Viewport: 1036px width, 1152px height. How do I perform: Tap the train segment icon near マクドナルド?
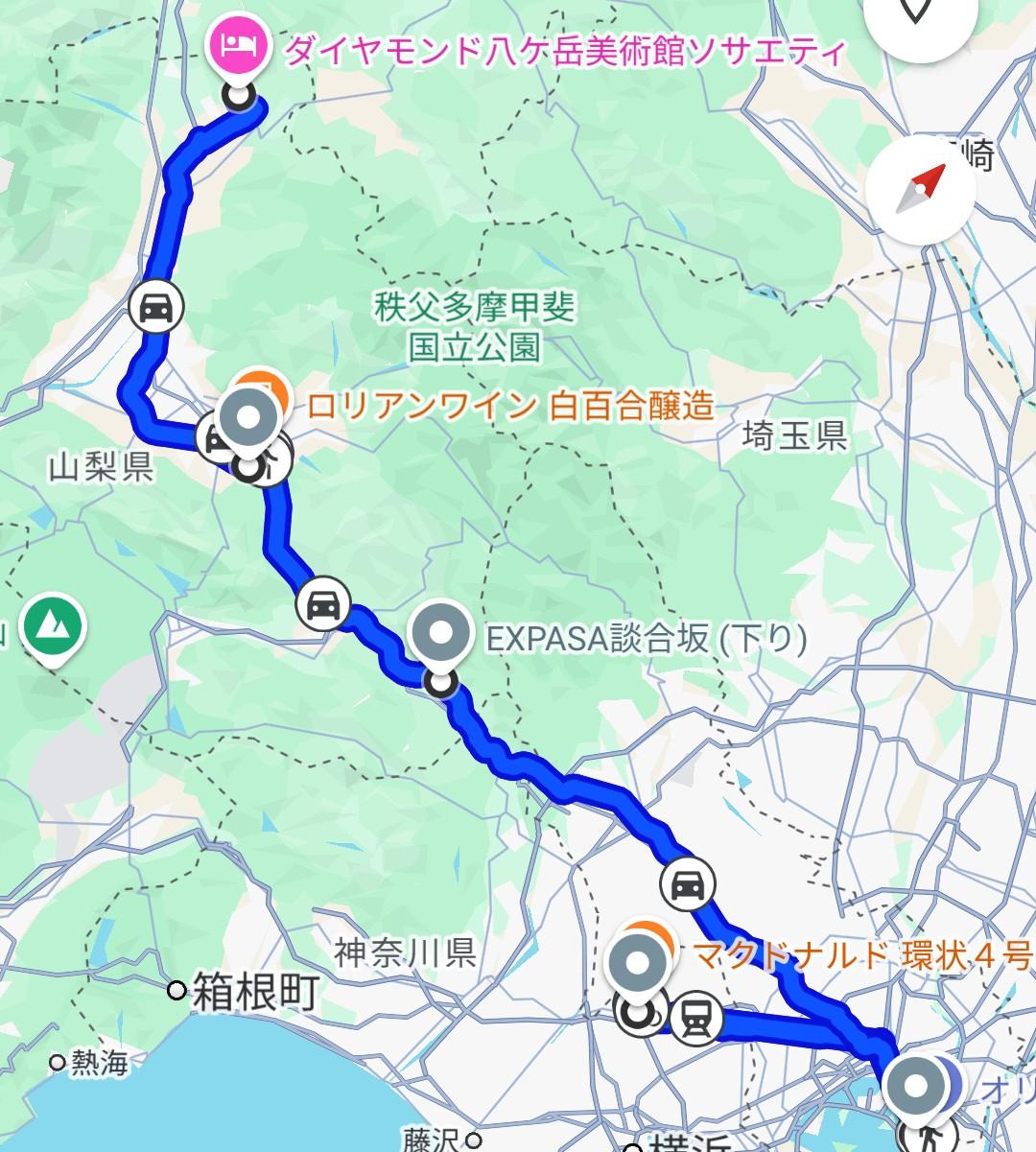696,1018
